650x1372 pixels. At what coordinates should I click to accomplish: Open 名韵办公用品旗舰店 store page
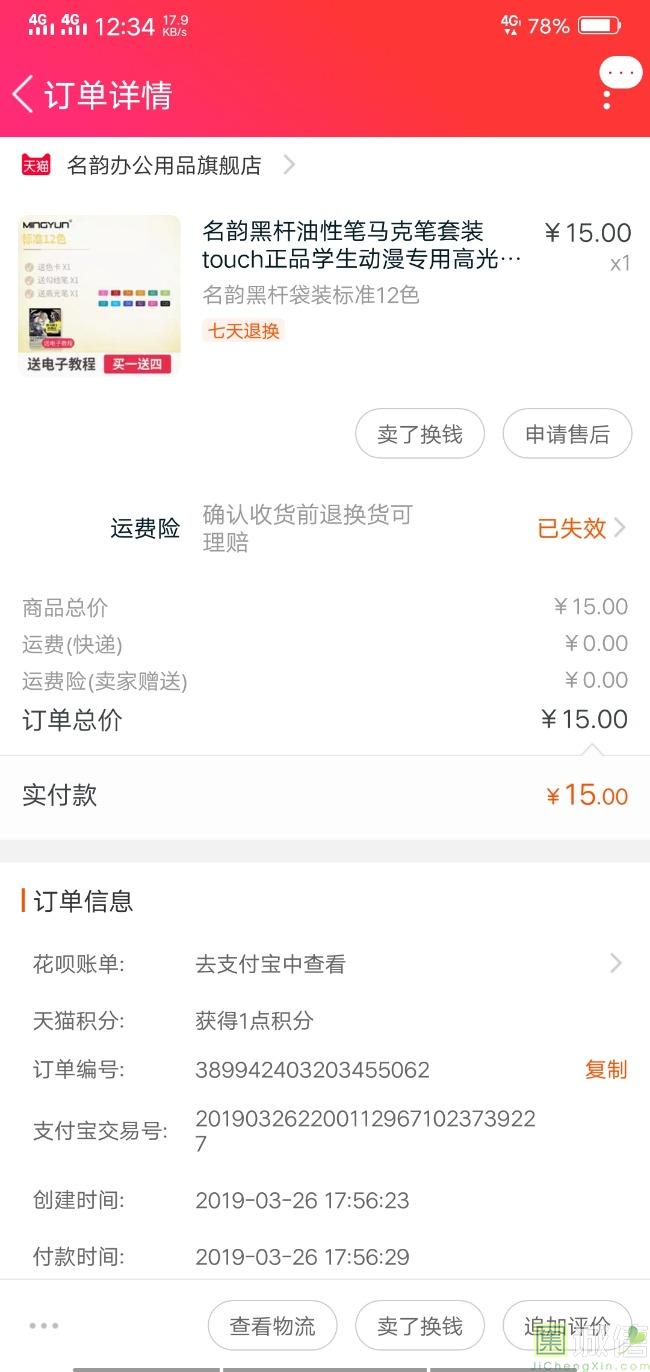point(163,165)
